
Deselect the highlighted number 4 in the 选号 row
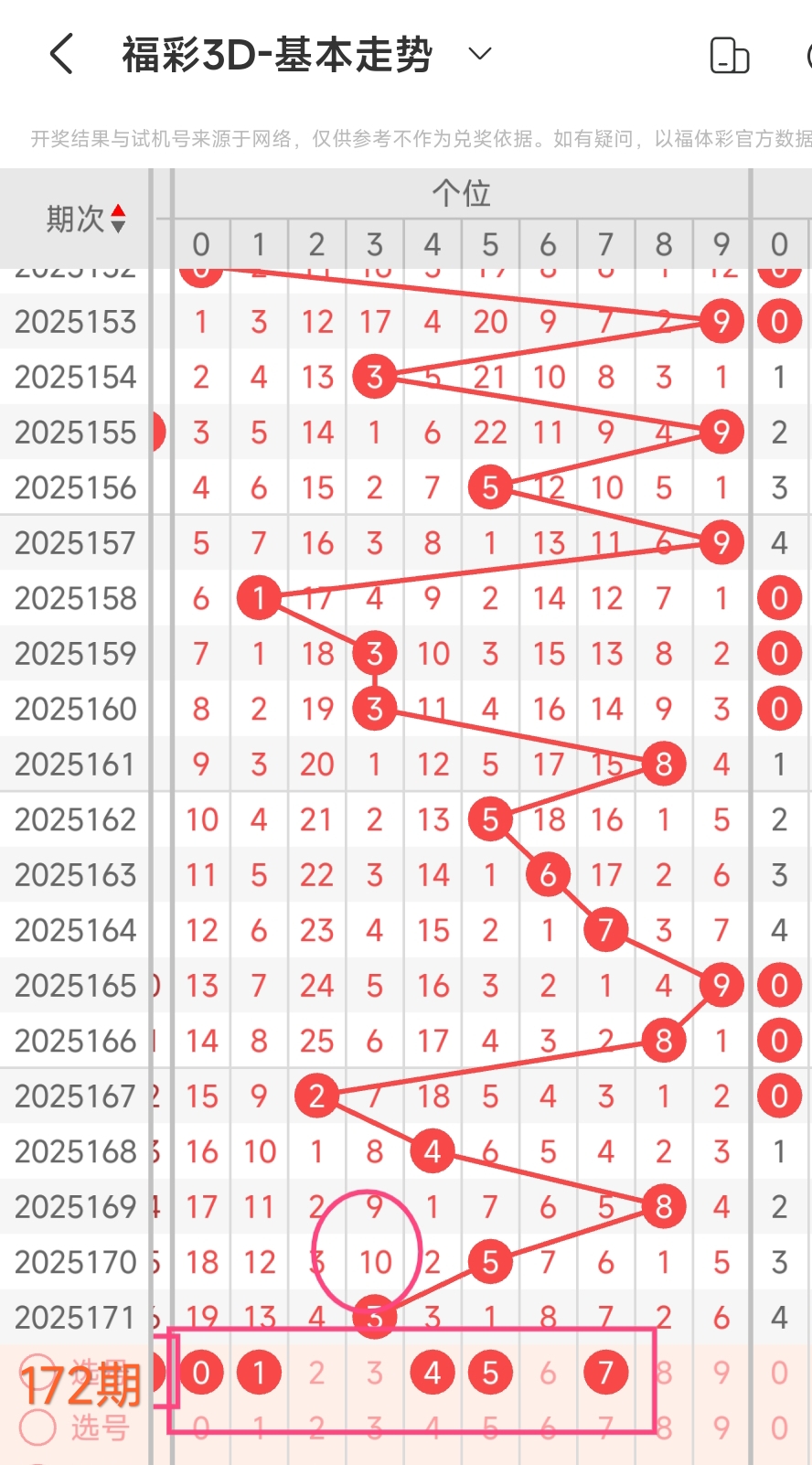click(433, 1373)
